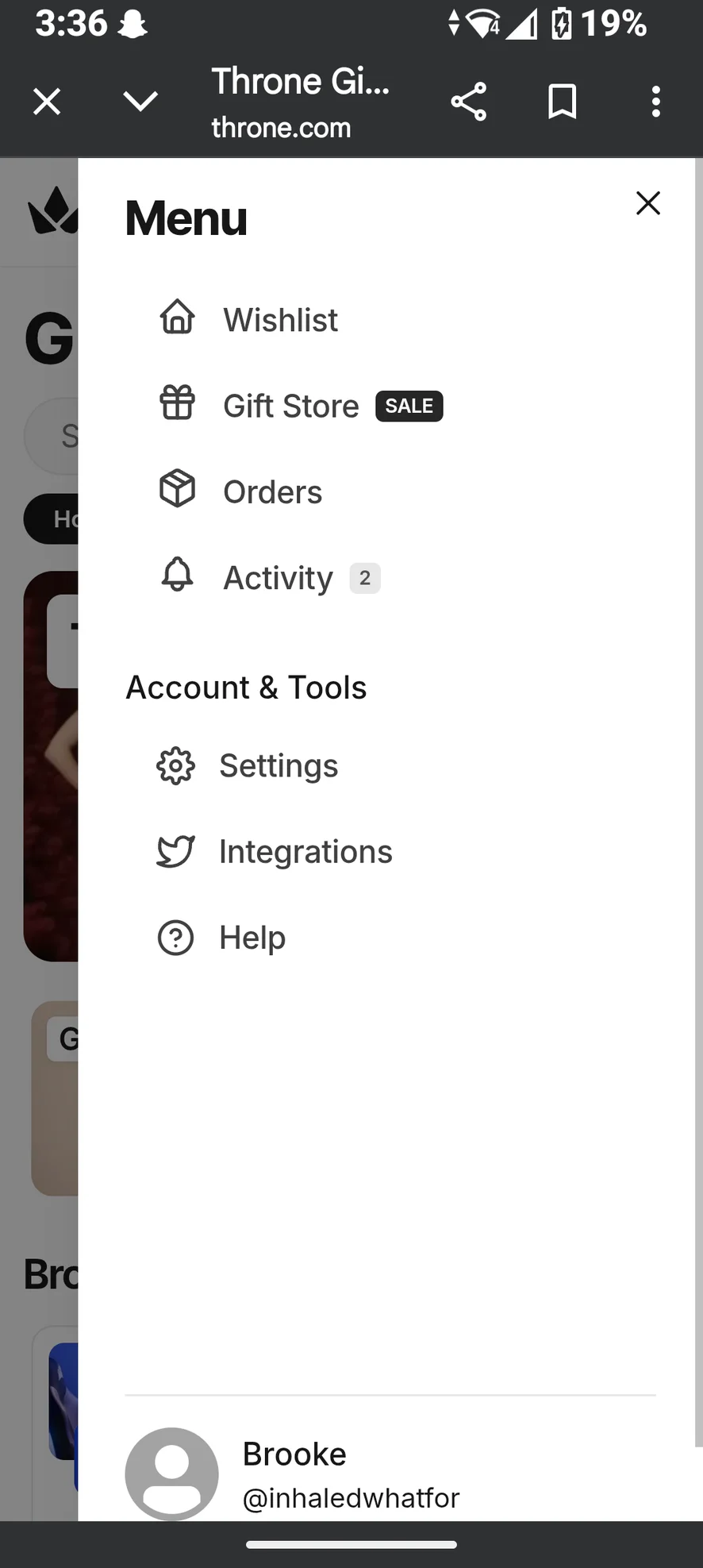703x1568 pixels.
Task: Bookmark this throne.com page
Action: coord(562,102)
